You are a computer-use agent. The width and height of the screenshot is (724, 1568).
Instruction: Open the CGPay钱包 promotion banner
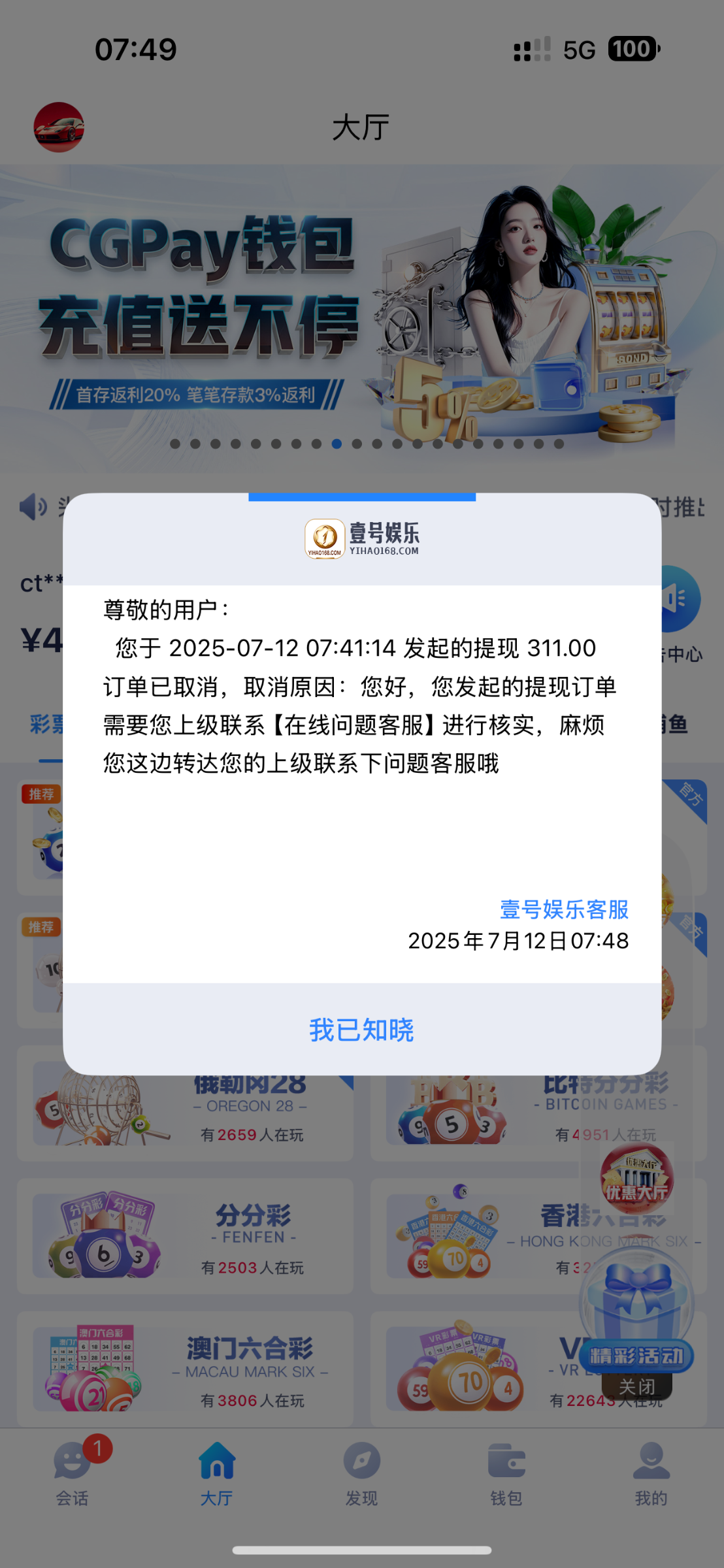(361, 314)
